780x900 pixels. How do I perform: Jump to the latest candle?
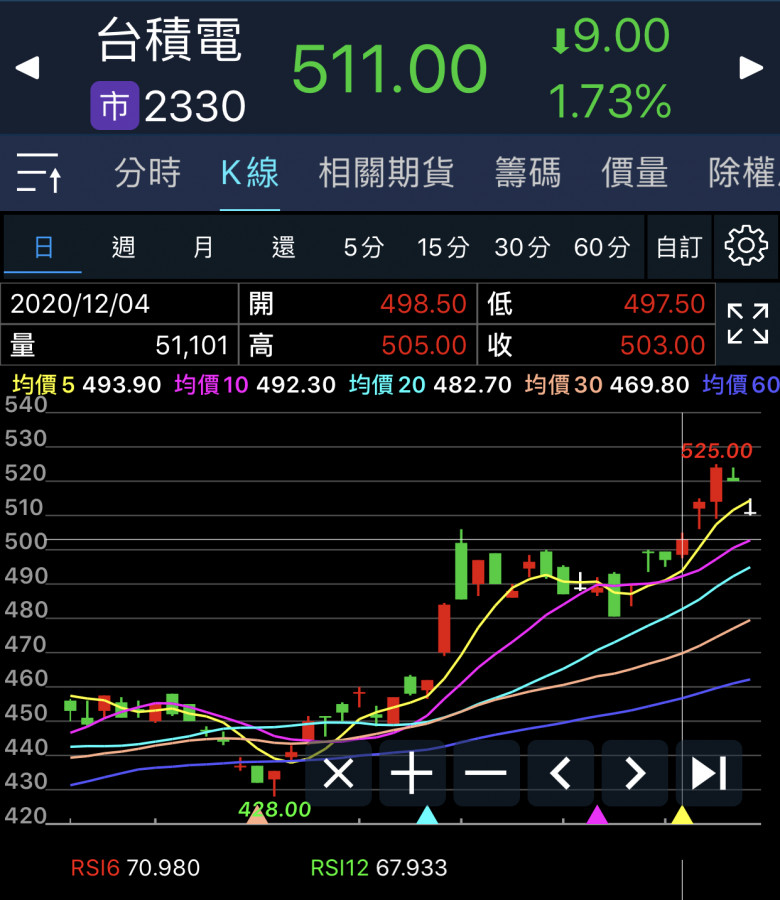[x=709, y=773]
